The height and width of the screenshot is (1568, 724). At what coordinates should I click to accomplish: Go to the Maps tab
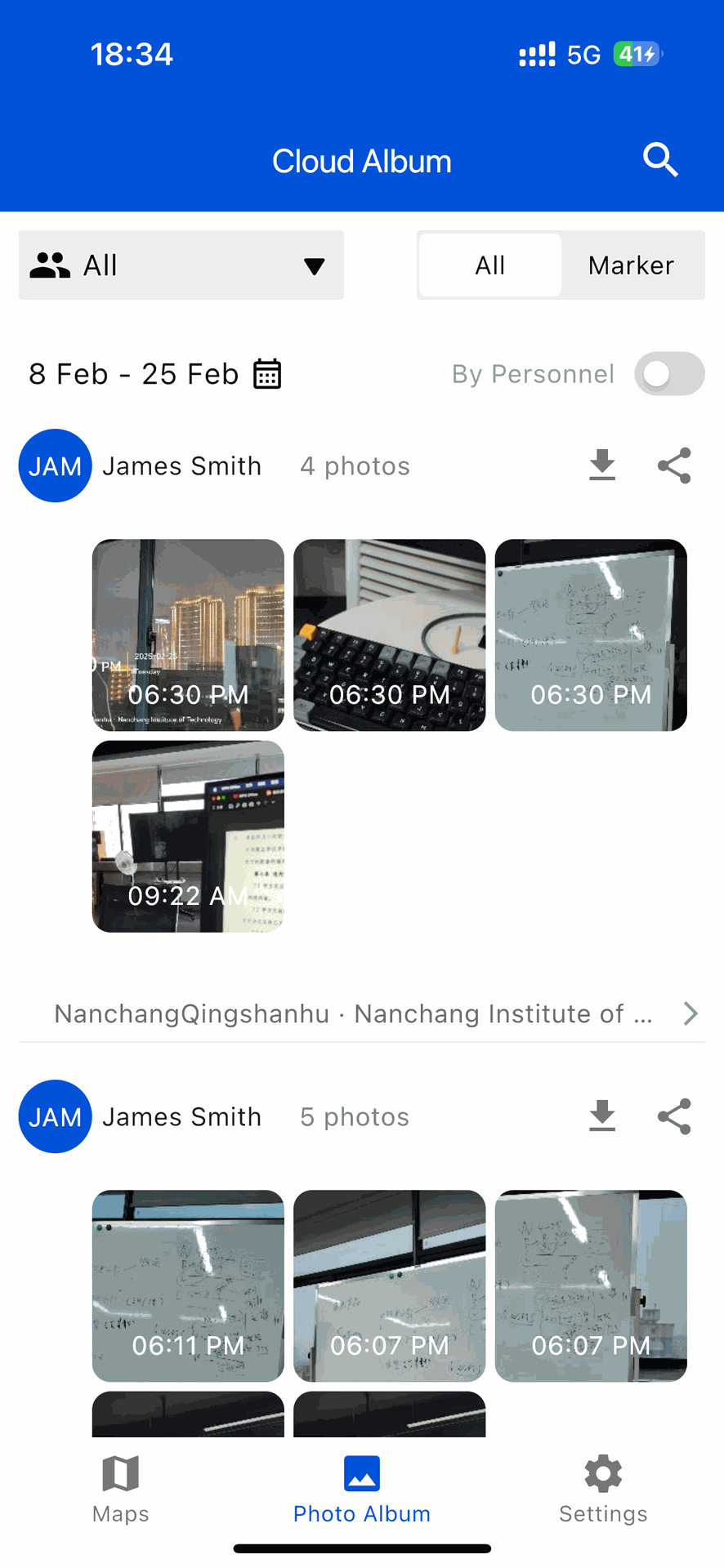click(121, 1489)
